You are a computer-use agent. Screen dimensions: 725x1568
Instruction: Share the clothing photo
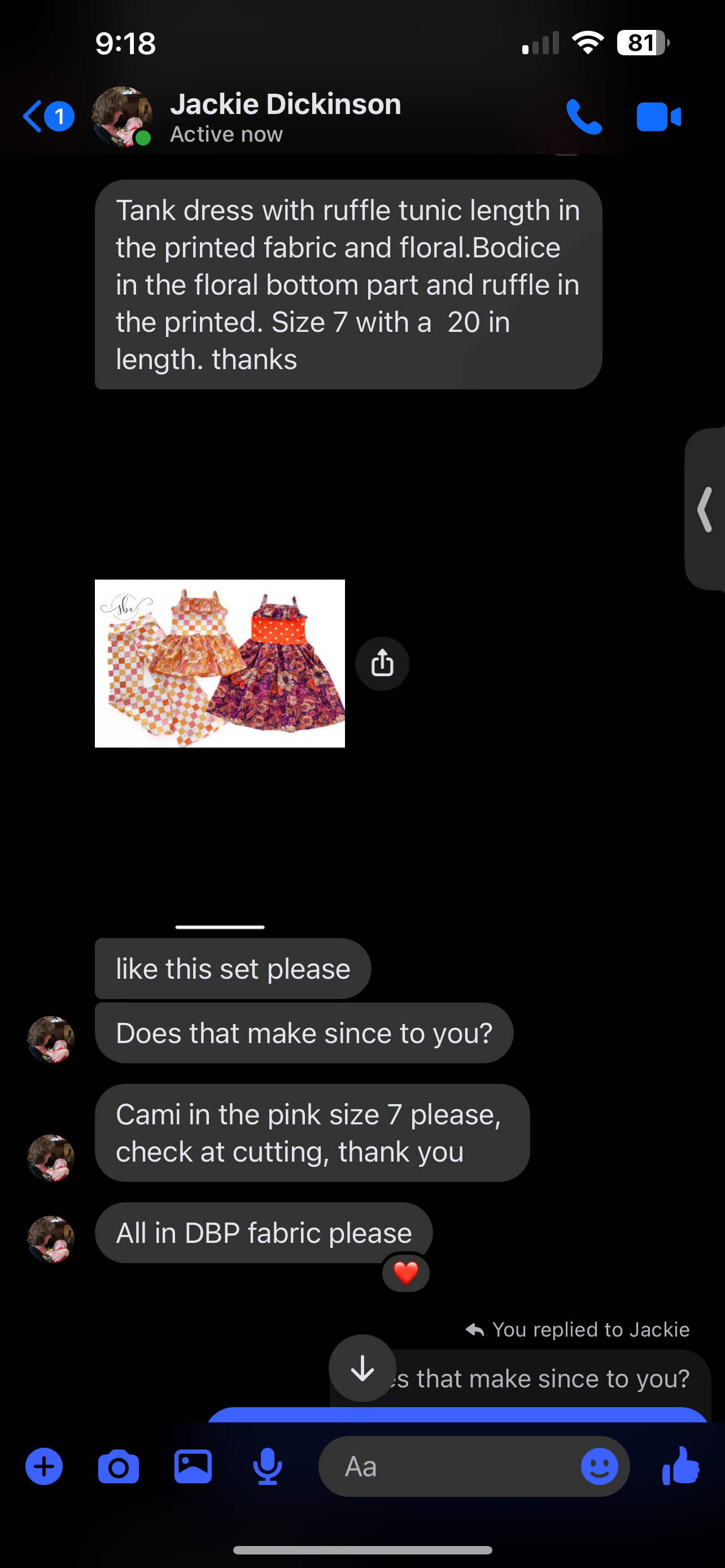(x=382, y=663)
